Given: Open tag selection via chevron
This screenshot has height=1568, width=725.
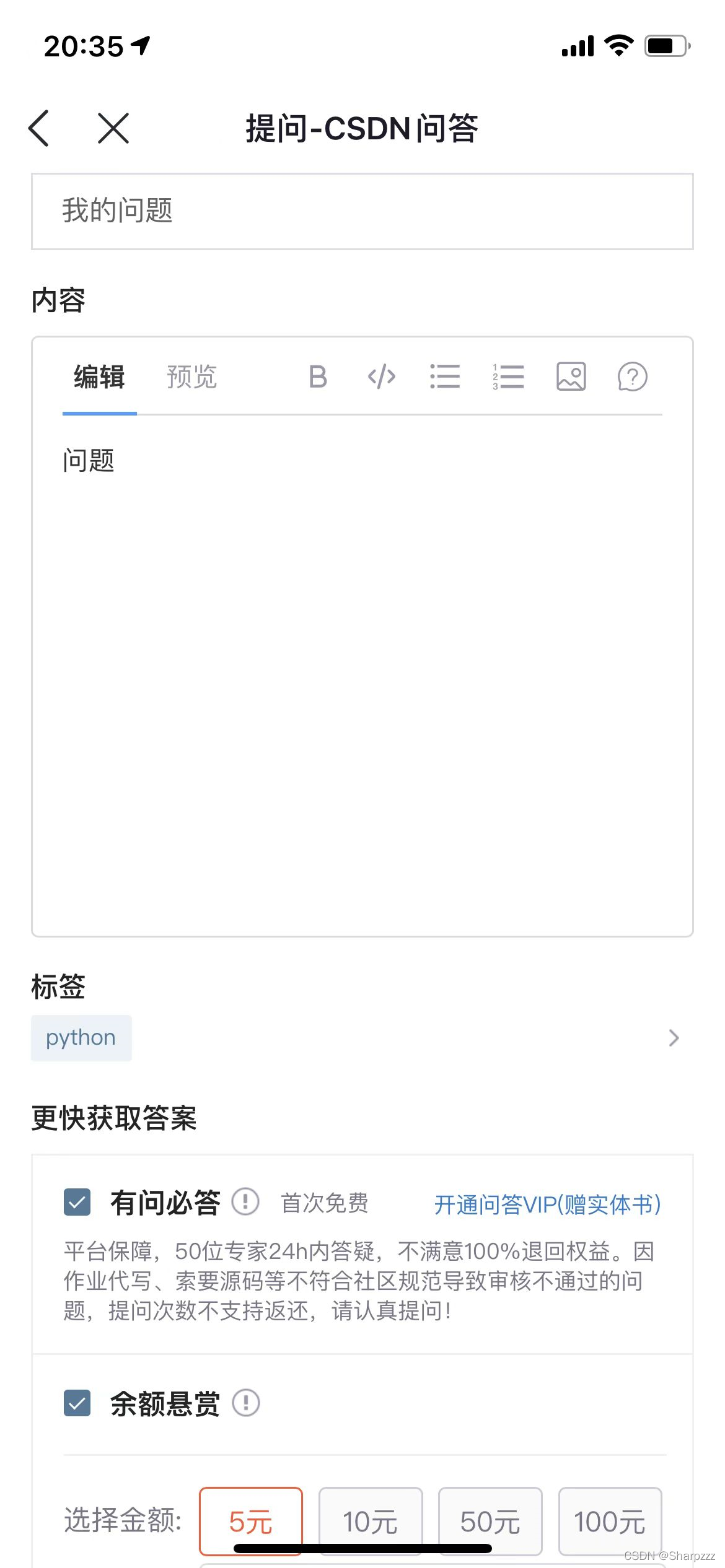Looking at the screenshot, I should [x=674, y=1038].
